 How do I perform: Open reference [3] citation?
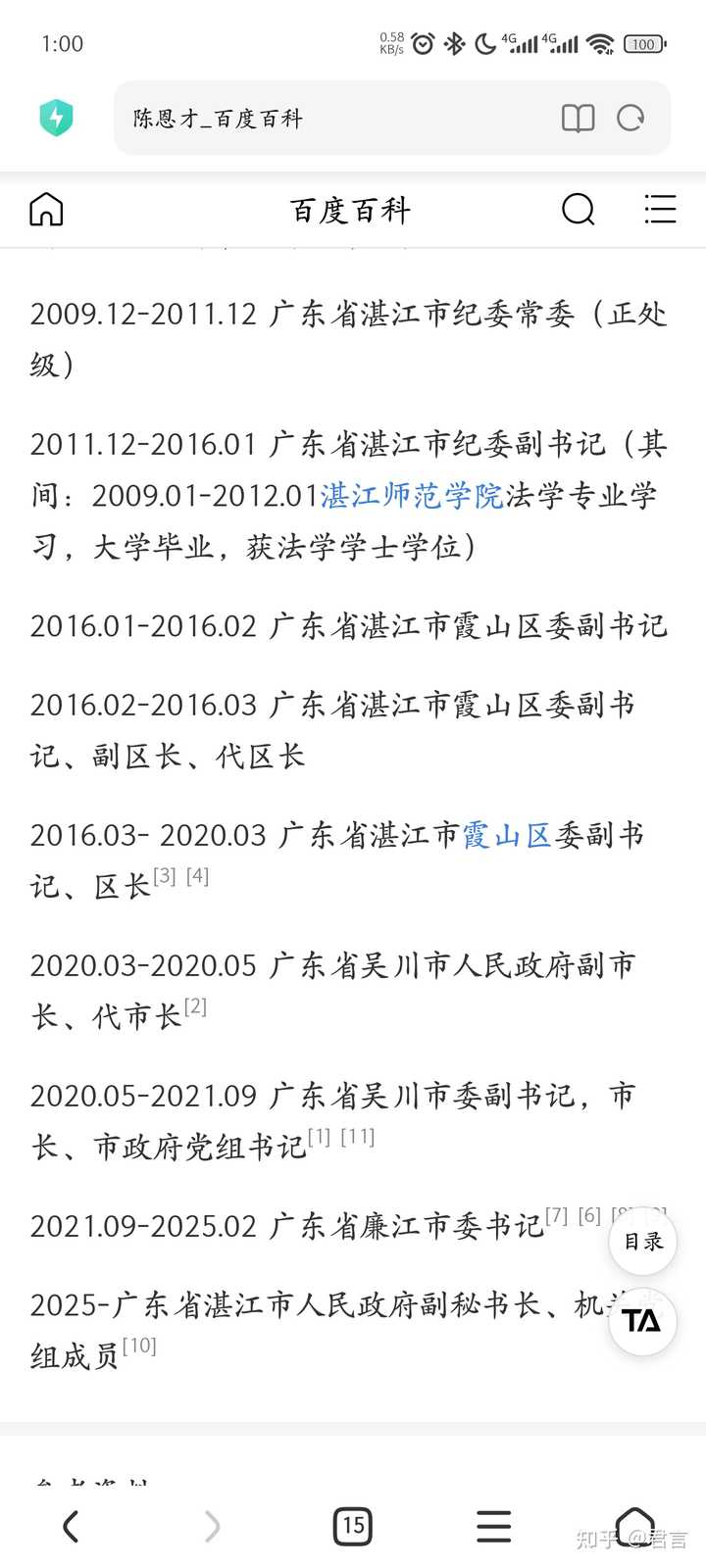(x=165, y=875)
